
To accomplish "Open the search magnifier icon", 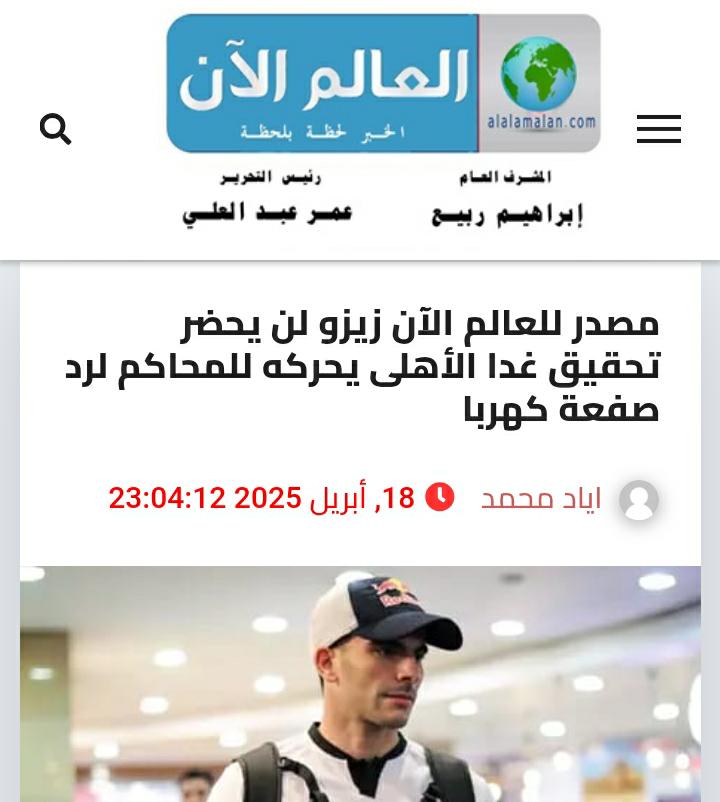I will pyautogui.click(x=55, y=129).
